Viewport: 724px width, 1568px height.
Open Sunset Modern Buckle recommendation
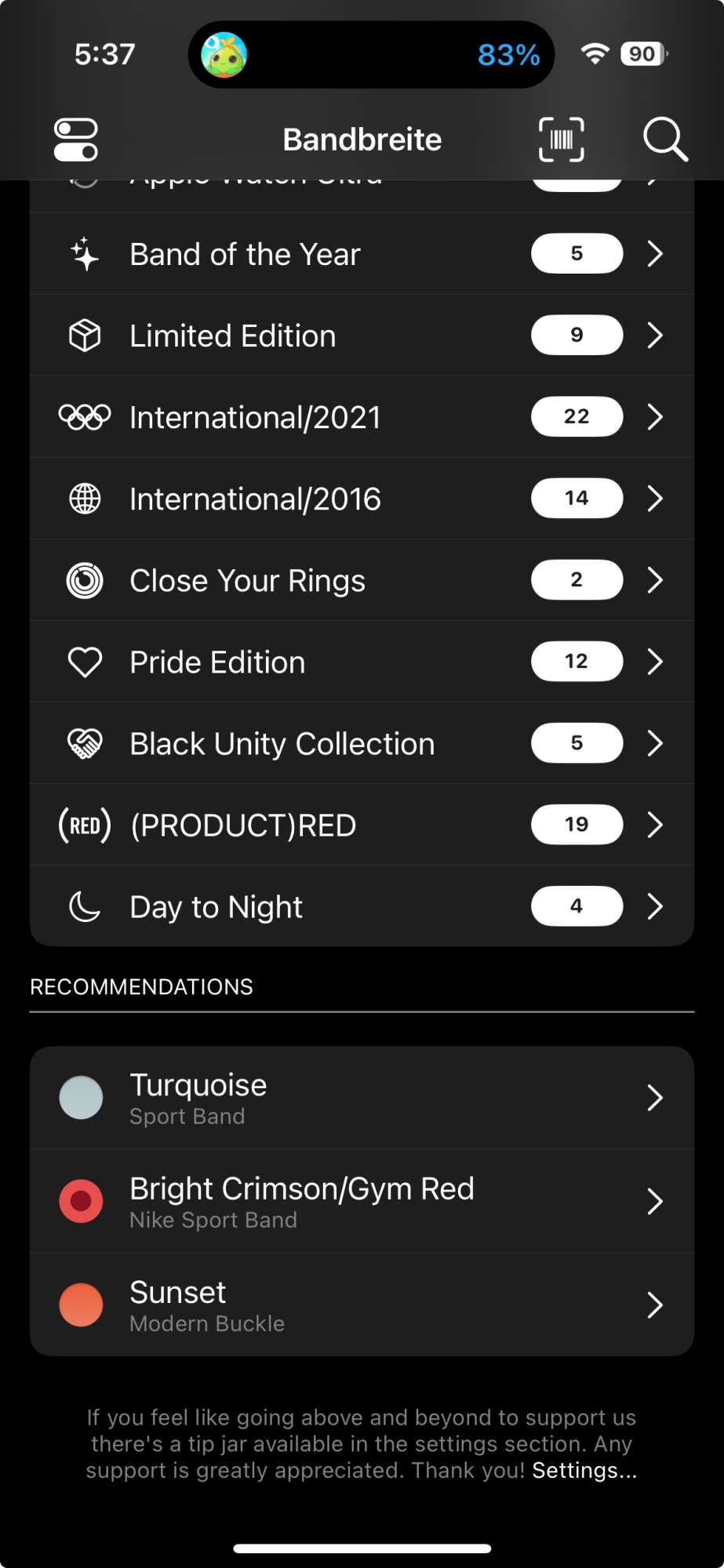pos(362,1305)
